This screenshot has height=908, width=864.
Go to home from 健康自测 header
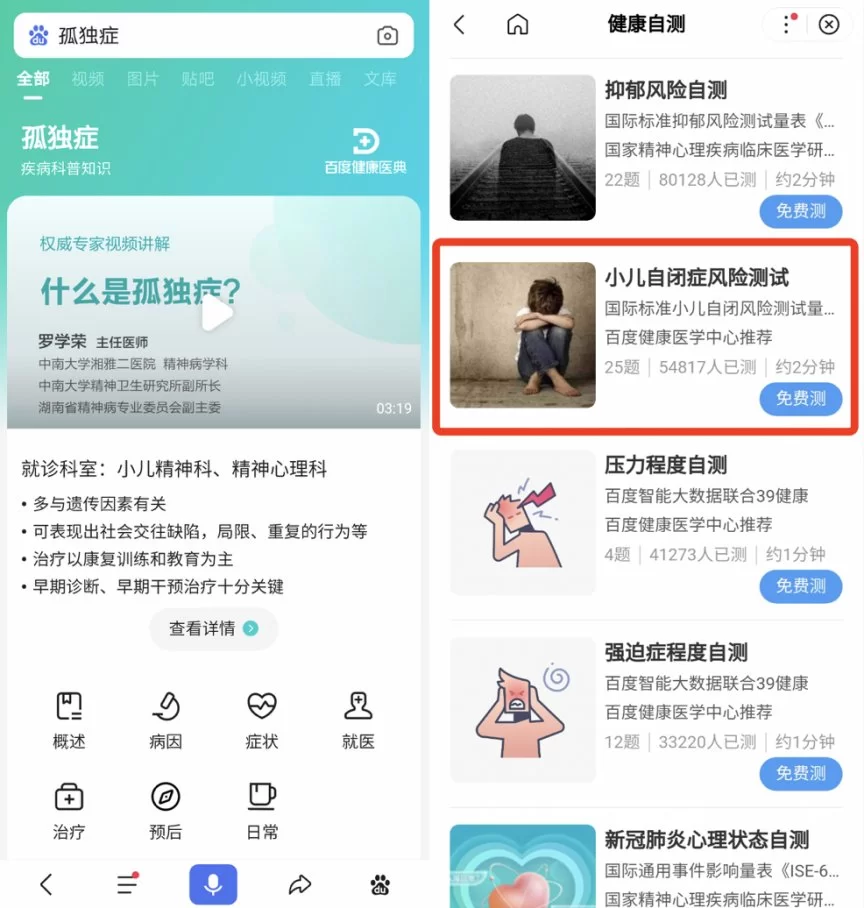coord(517,25)
